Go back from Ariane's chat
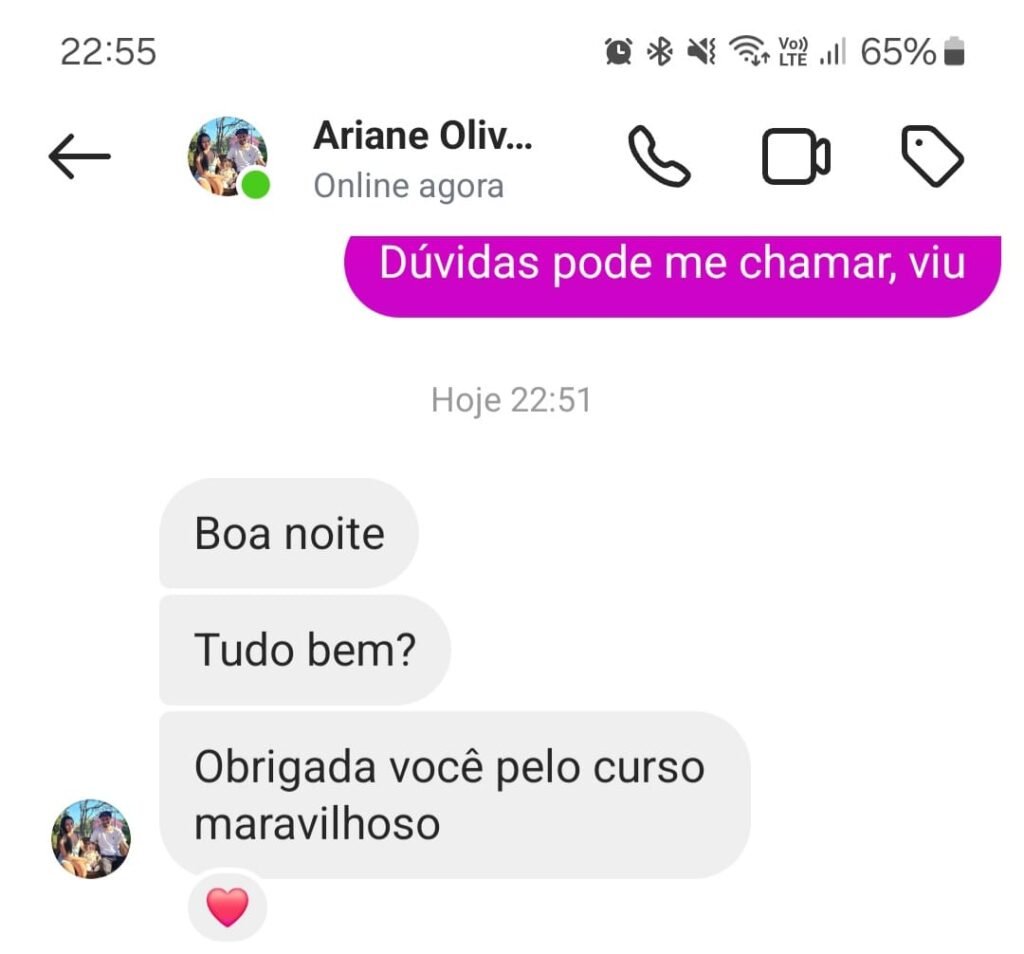This screenshot has width=1024, height=954. [x=79, y=157]
